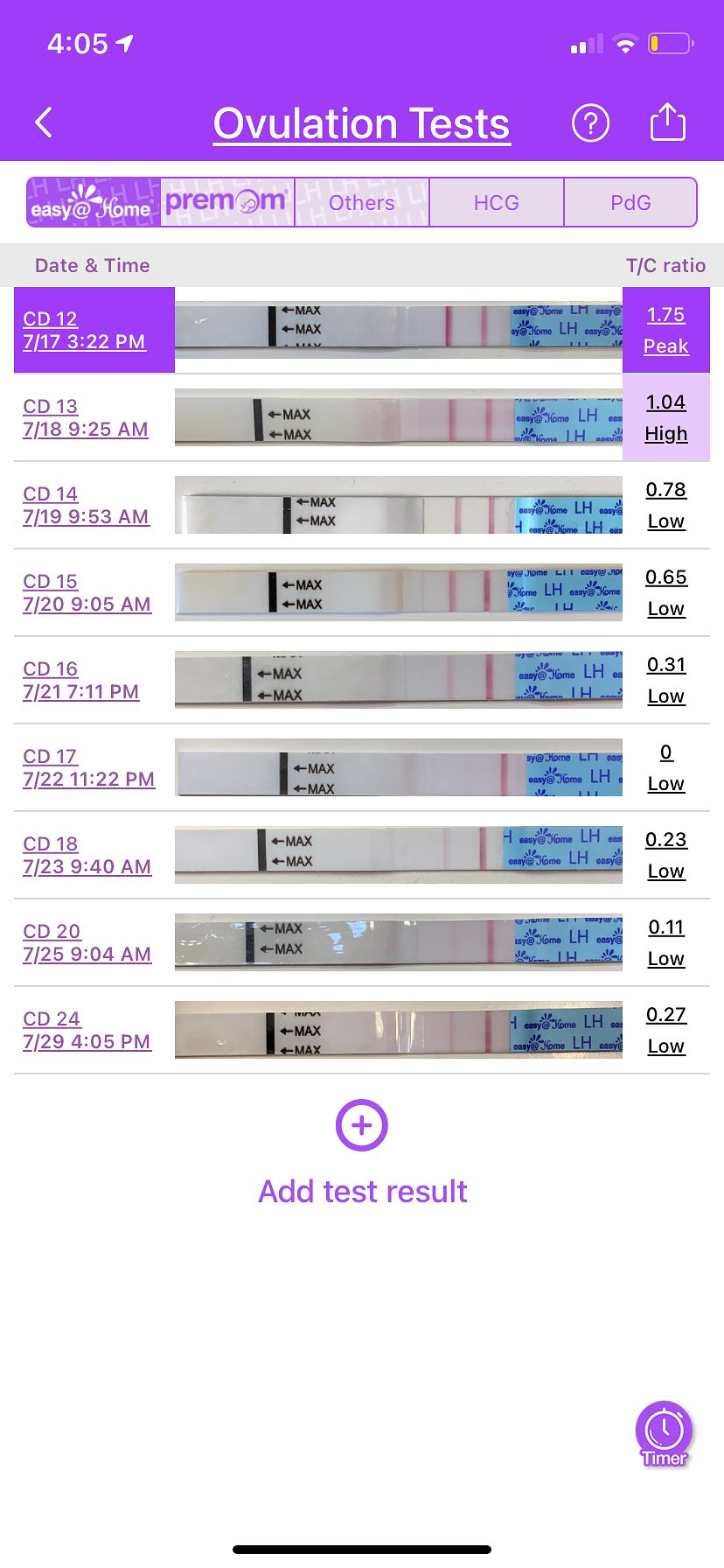Switch to the Others tab

click(x=362, y=202)
